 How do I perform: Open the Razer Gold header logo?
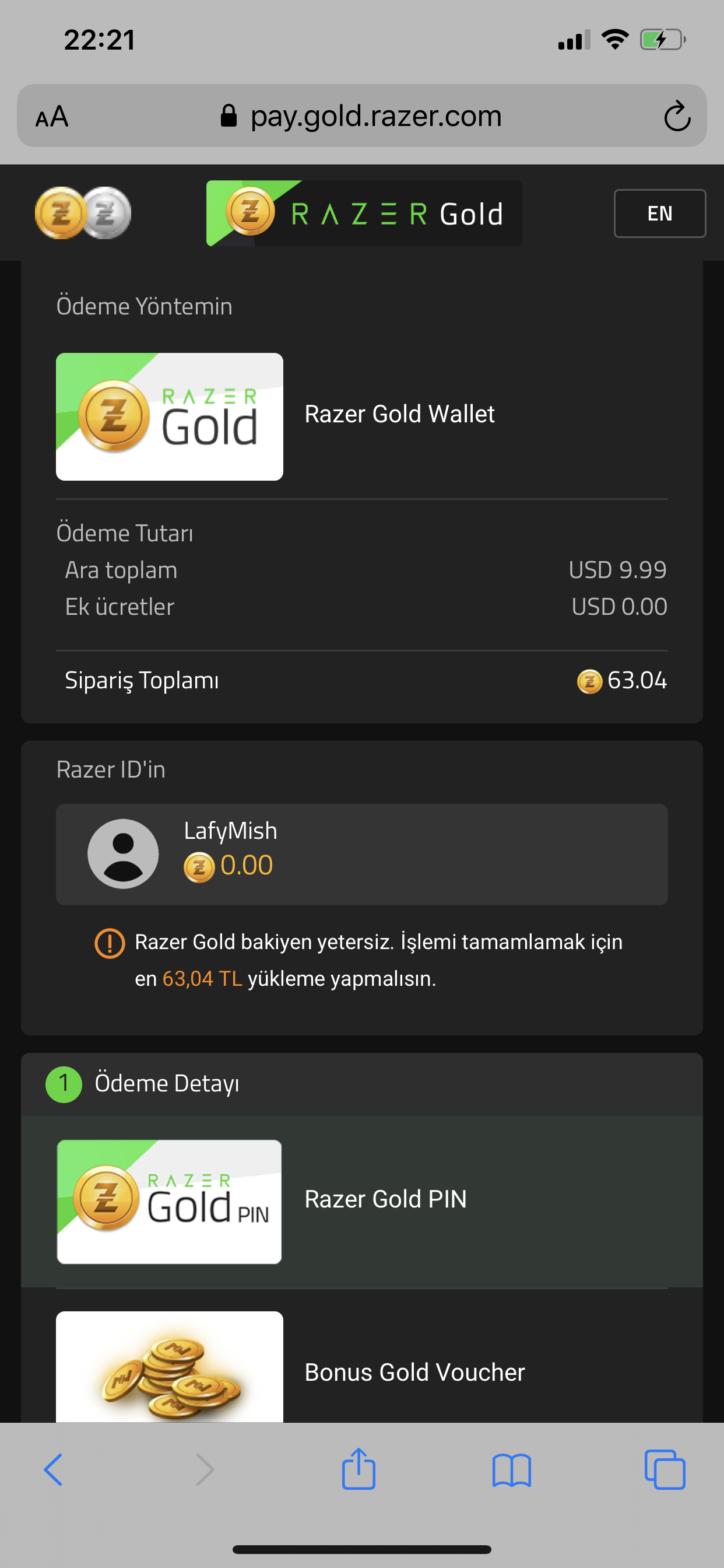pos(364,213)
